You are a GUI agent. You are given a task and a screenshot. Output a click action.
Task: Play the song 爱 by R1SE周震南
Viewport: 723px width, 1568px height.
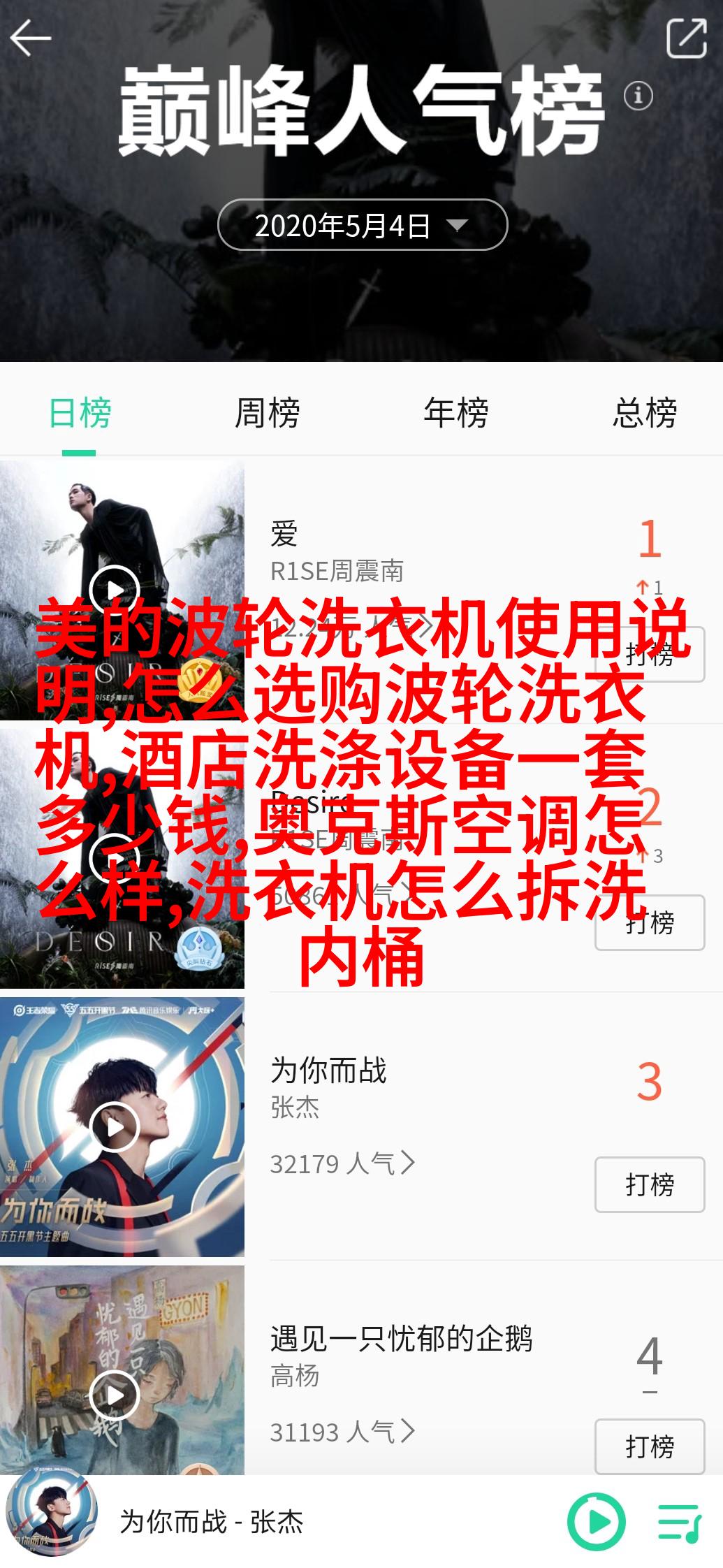click(x=115, y=590)
